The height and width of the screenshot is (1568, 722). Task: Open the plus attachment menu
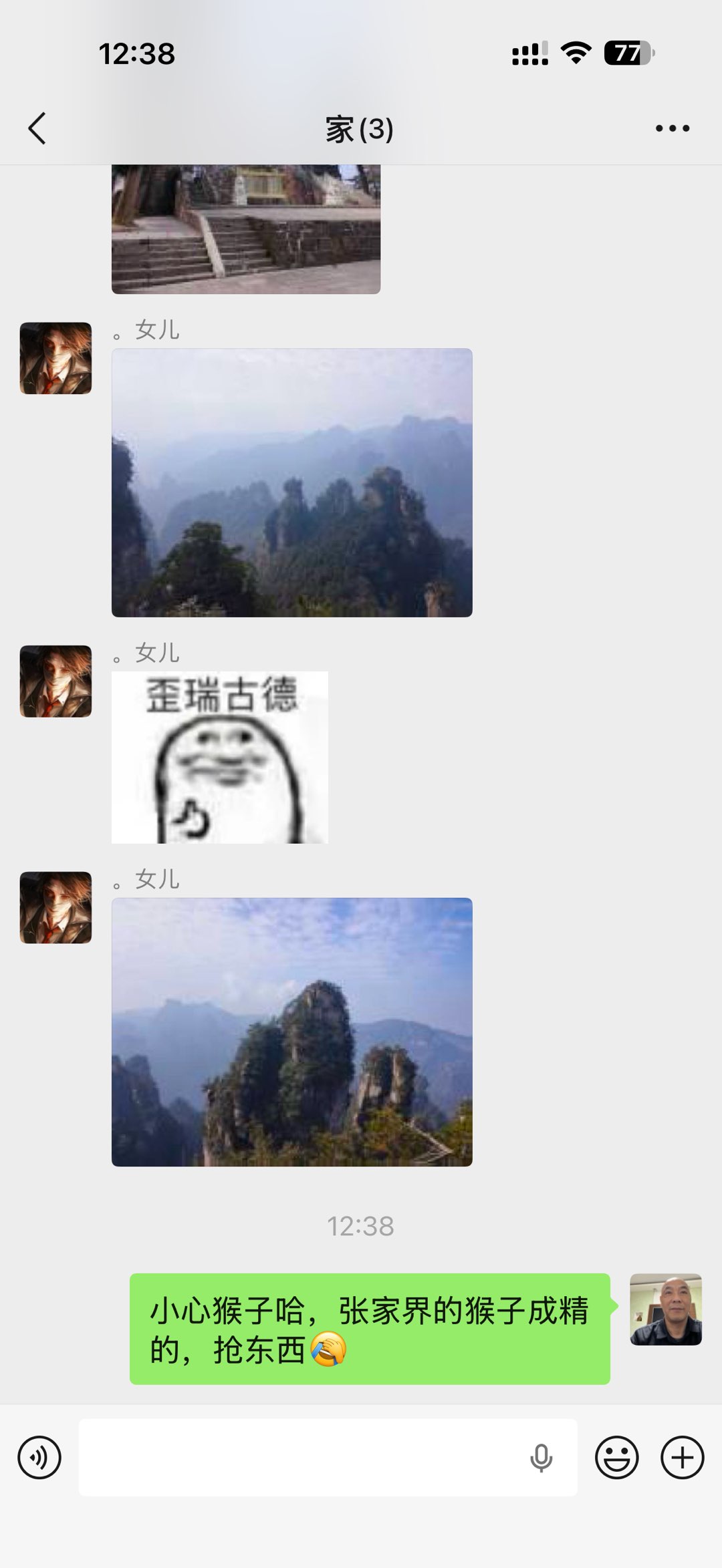point(682,1457)
